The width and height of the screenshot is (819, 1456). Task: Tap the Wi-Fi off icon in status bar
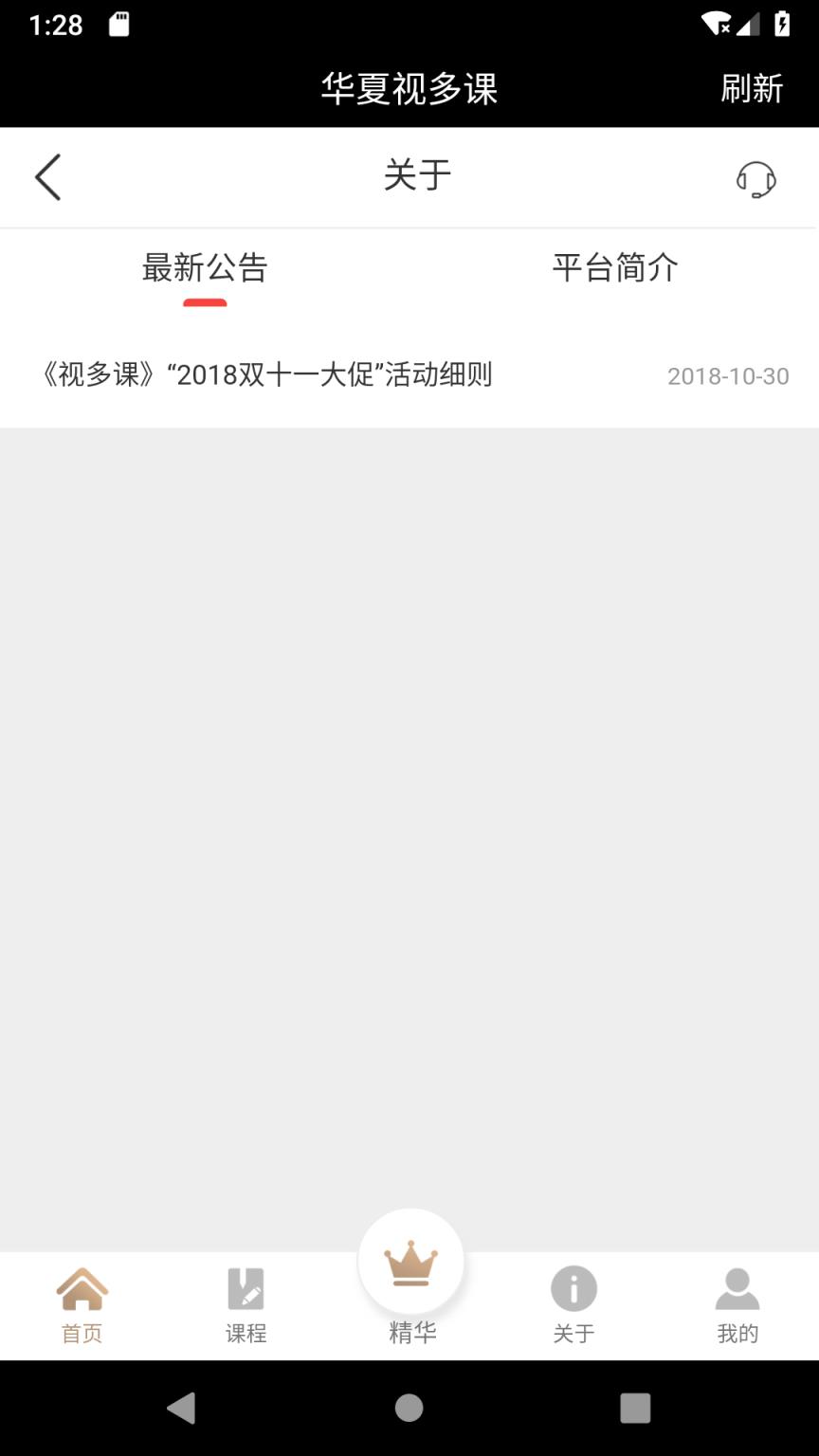(x=715, y=23)
